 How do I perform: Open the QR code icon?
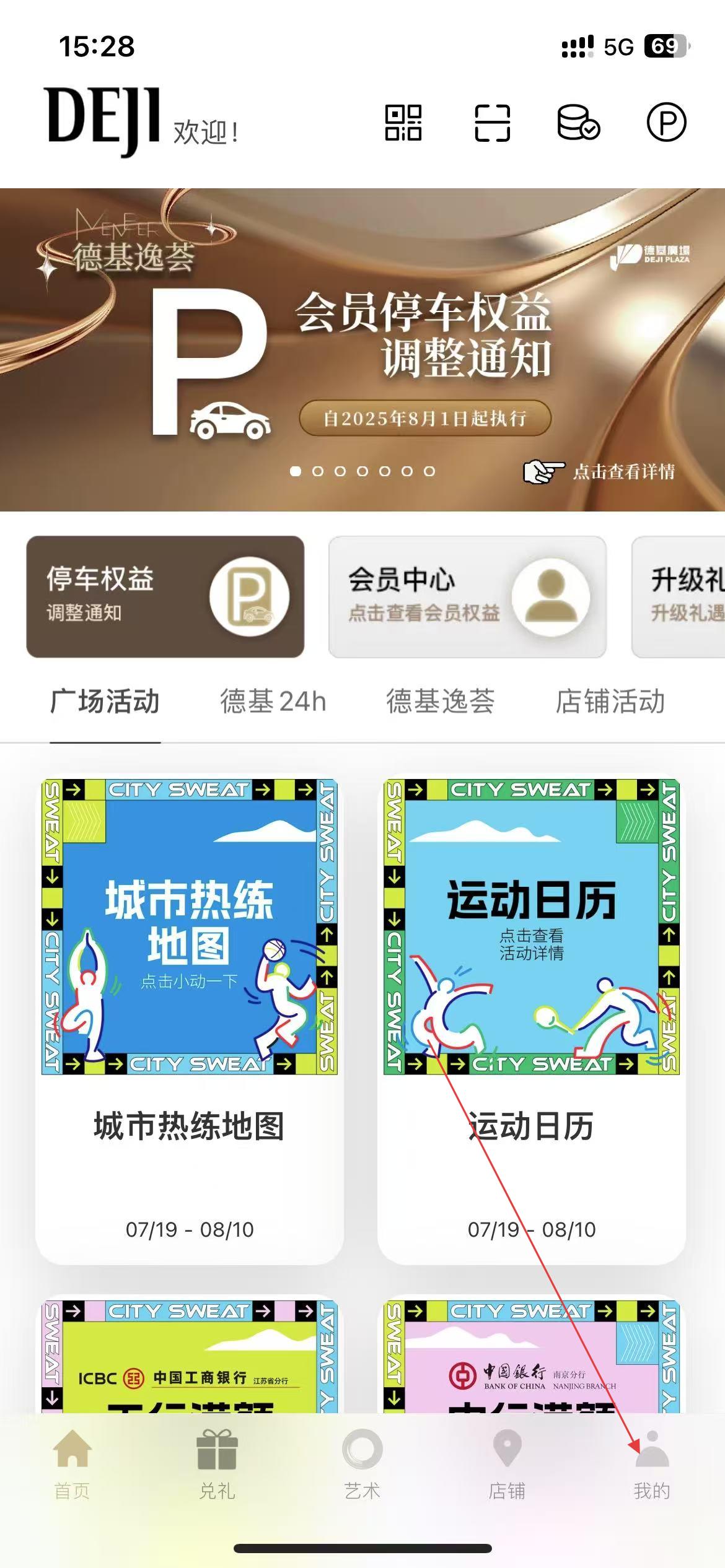(x=403, y=123)
